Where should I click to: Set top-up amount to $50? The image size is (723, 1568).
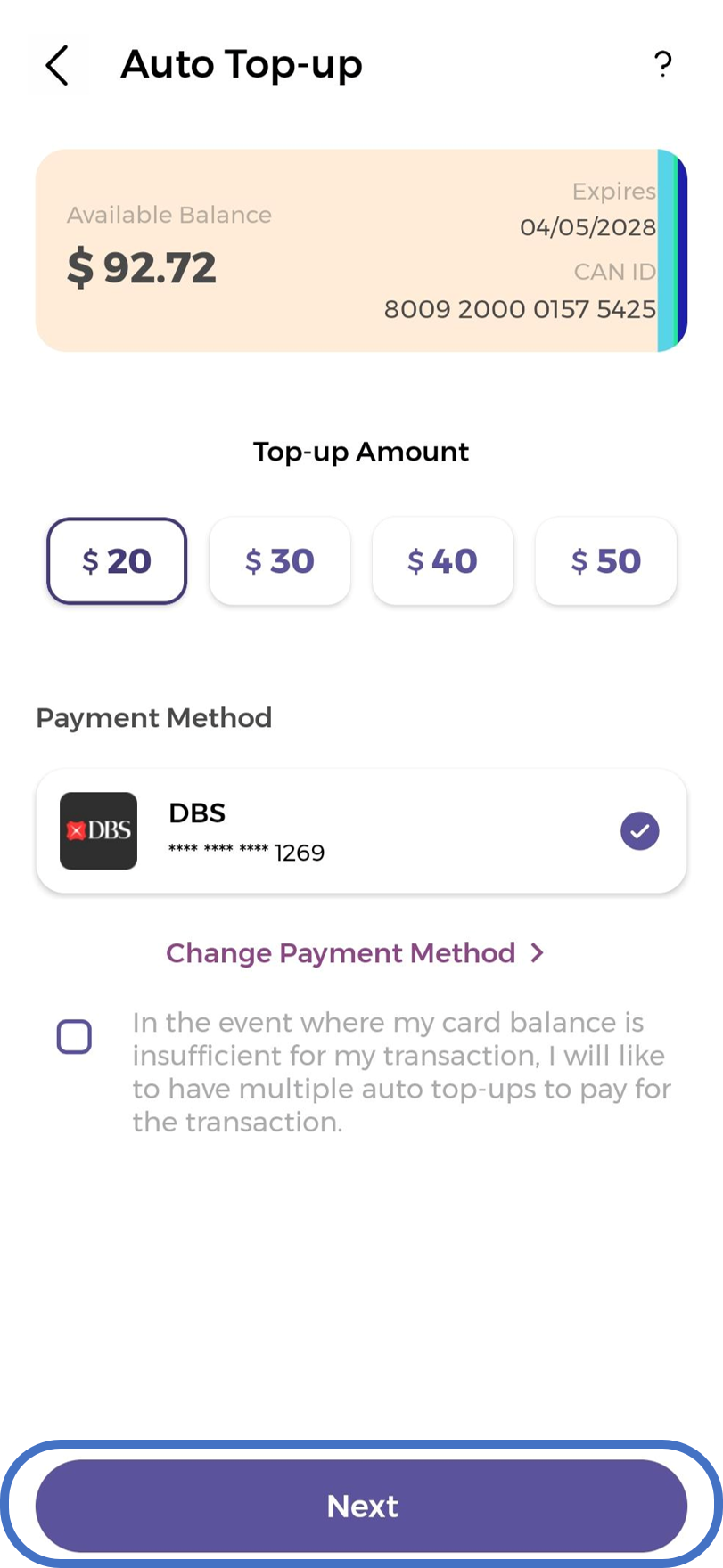(606, 561)
